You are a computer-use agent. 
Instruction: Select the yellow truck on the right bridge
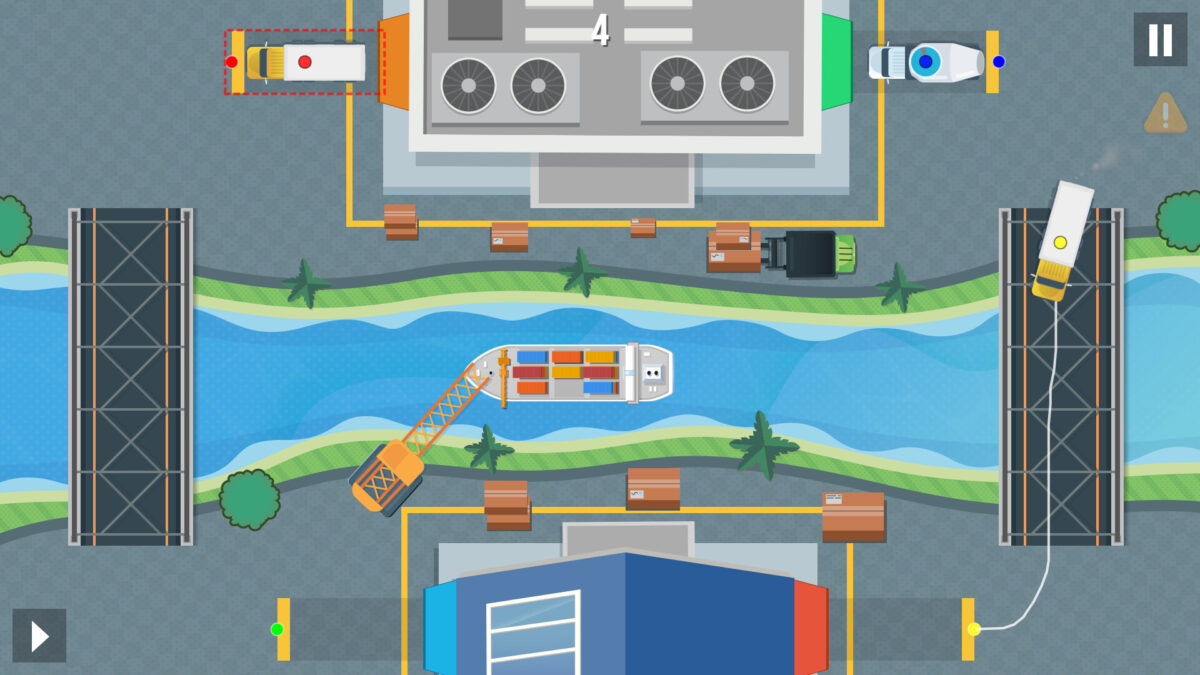pos(1060,241)
